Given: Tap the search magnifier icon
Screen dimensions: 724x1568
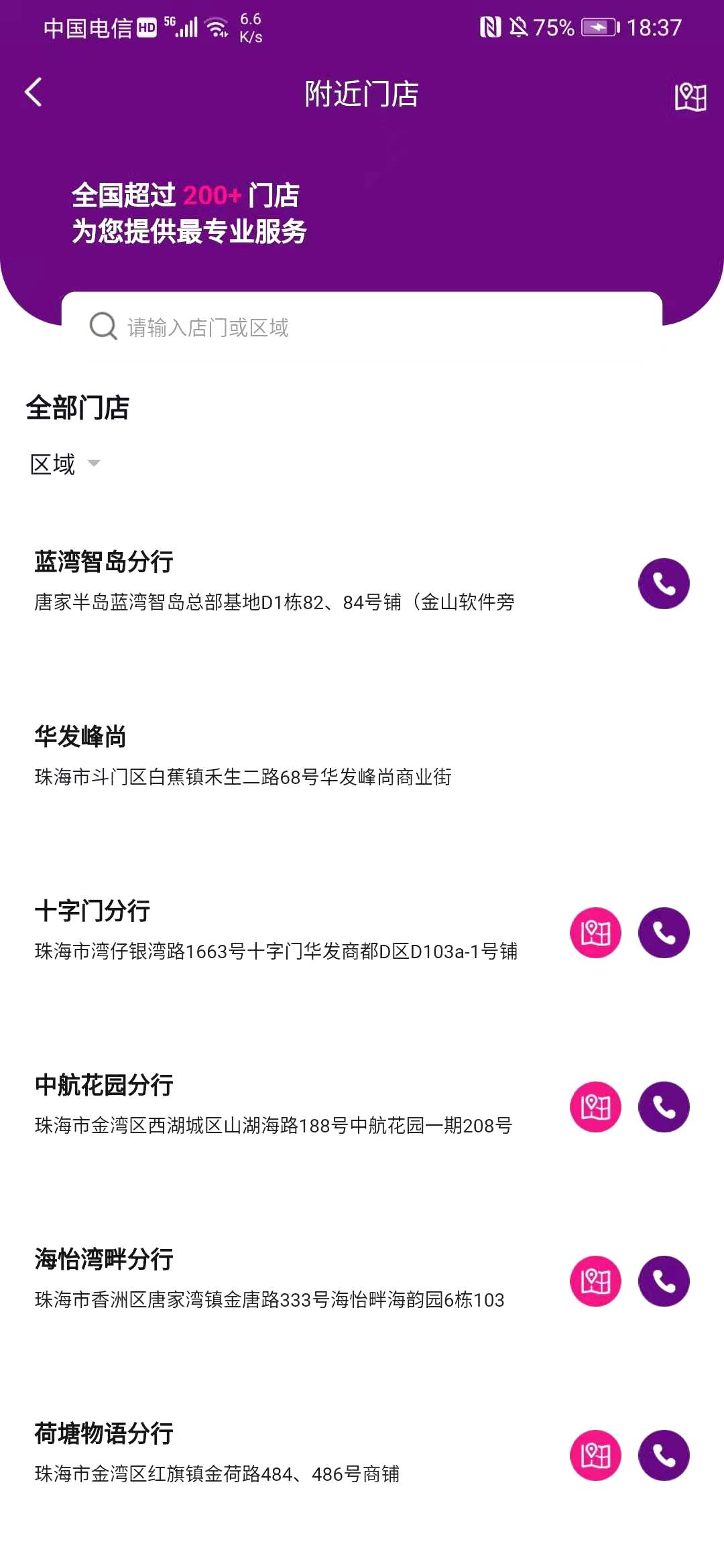Looking at the screenshot, I should [102, 326].
